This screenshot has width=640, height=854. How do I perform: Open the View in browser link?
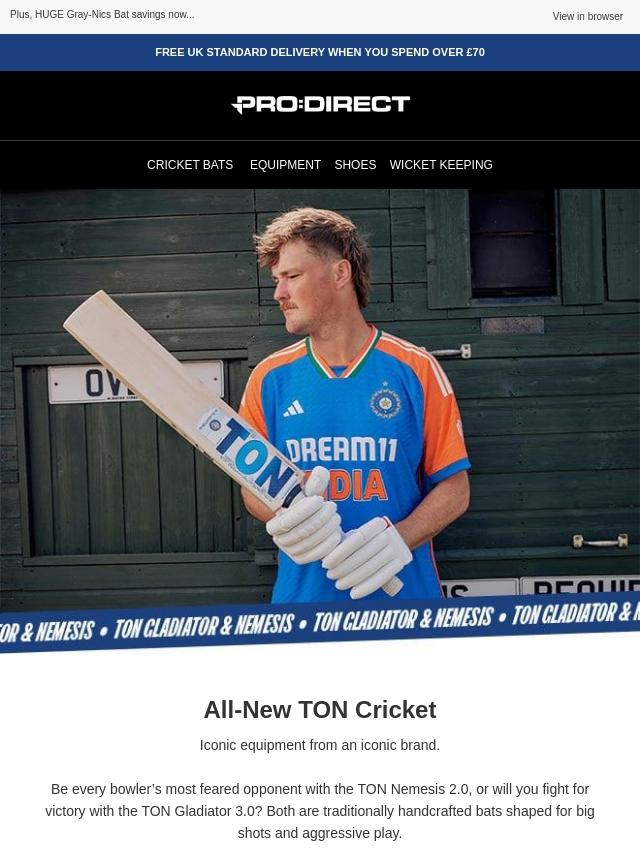point(587,16)
